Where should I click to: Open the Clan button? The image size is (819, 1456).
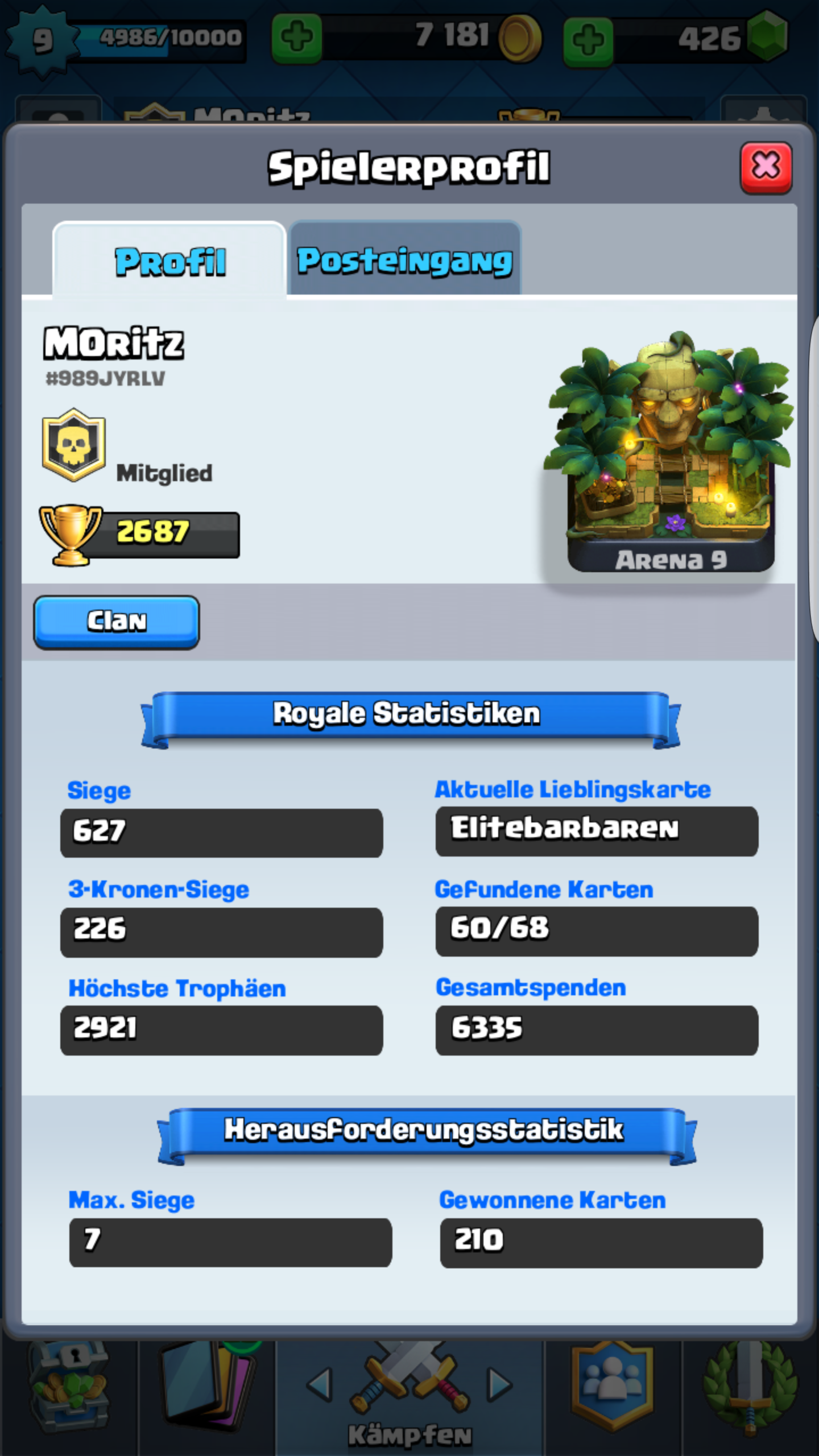[117, 622]
